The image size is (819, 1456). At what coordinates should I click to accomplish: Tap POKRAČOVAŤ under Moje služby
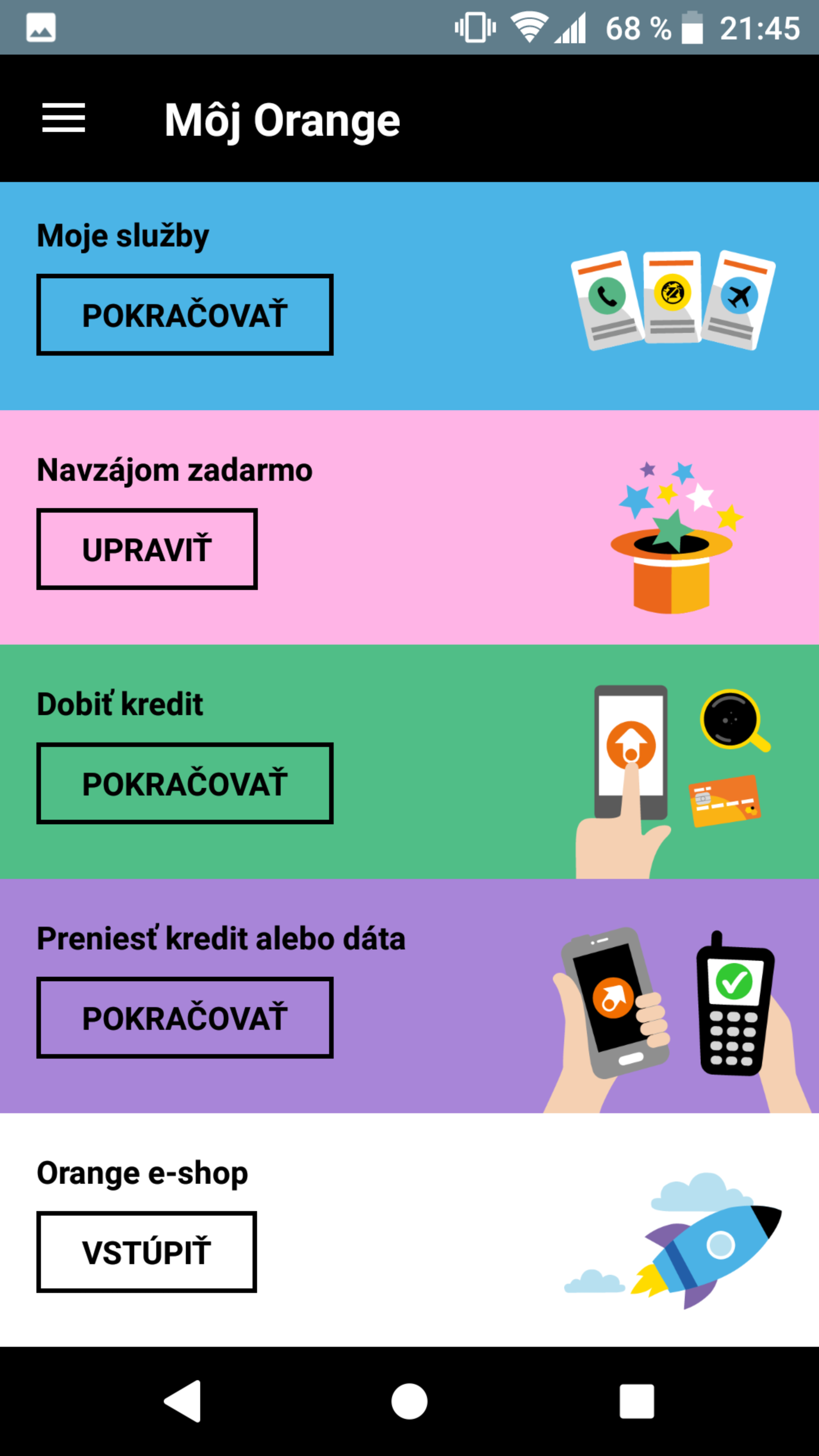(x=185, y=315)
